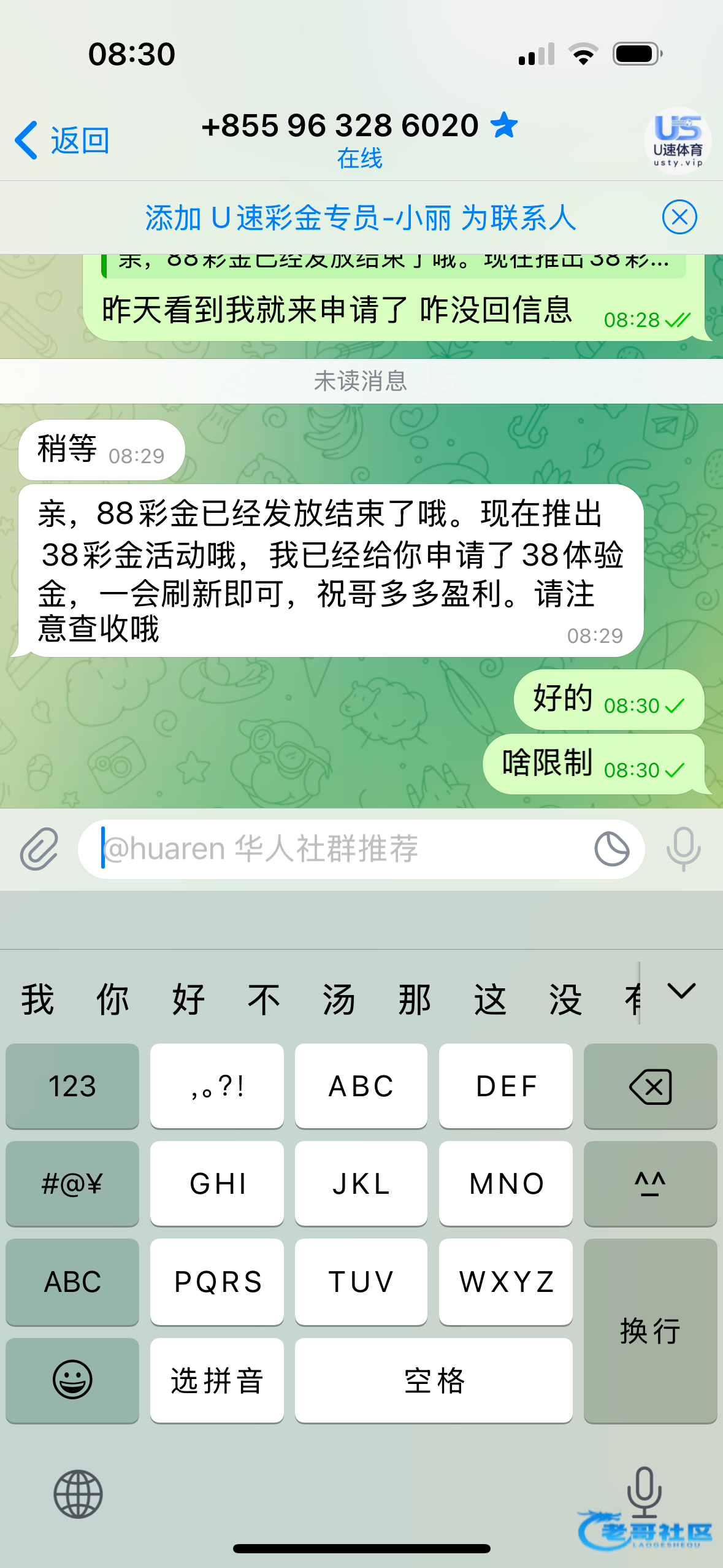Go back via the 返回 button
The image size is (723, 1568).
pos(63,140)
